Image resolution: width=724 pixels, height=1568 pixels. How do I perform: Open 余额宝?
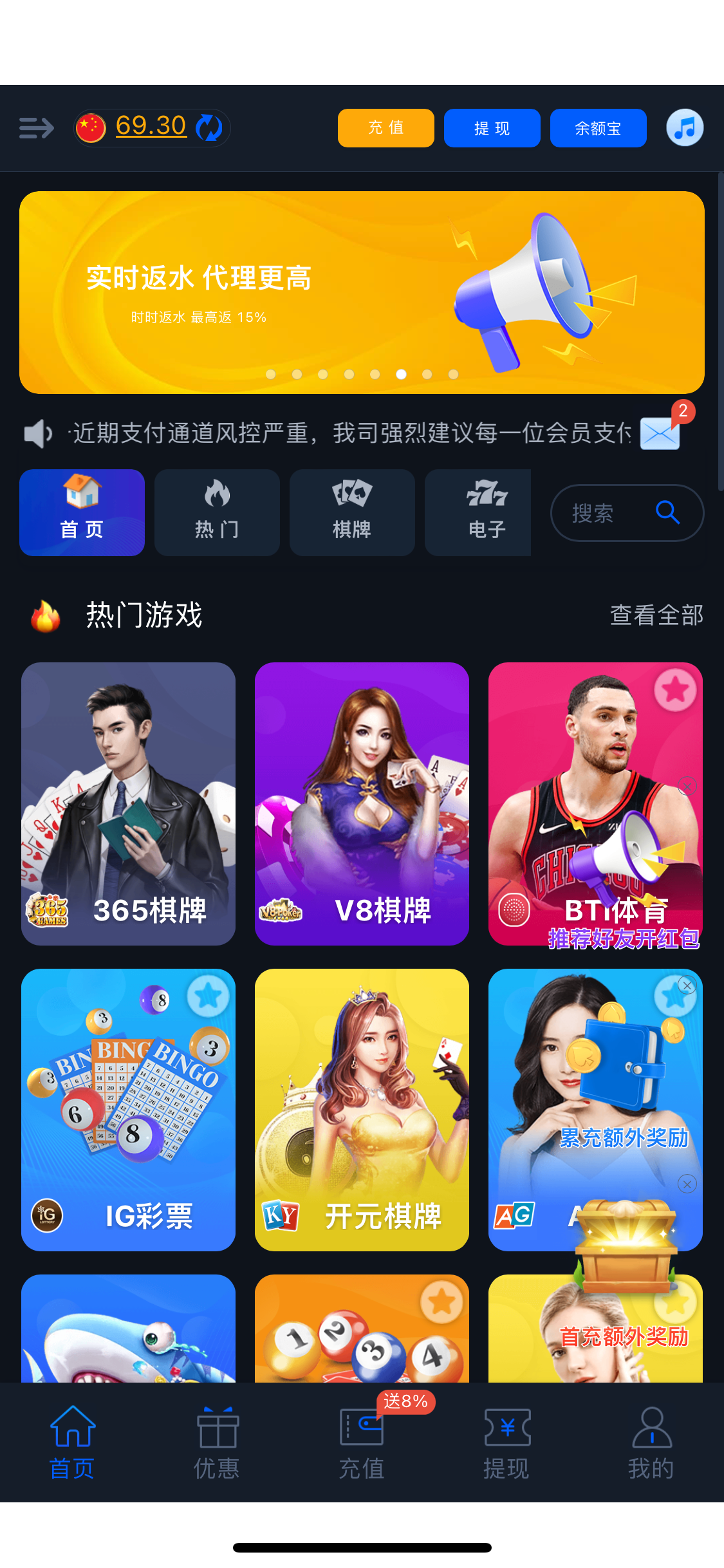pos(598,128)
